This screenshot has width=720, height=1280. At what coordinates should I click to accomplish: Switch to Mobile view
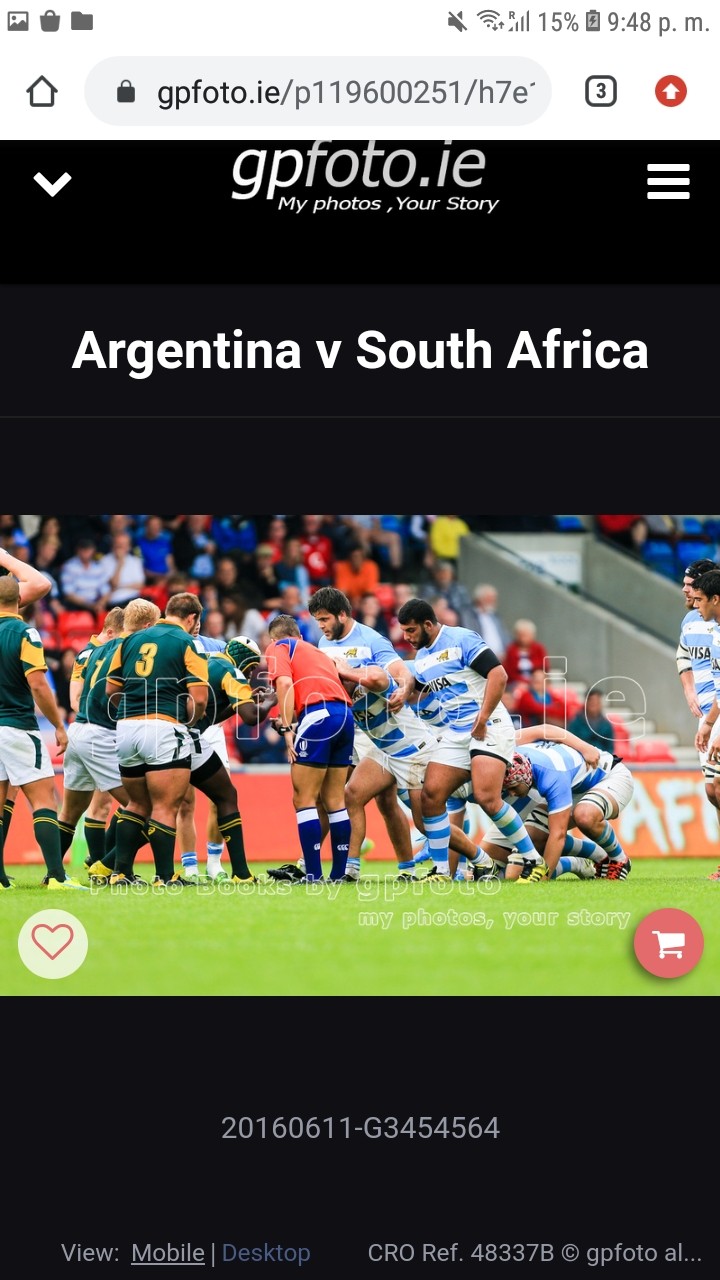[168, 1253]
